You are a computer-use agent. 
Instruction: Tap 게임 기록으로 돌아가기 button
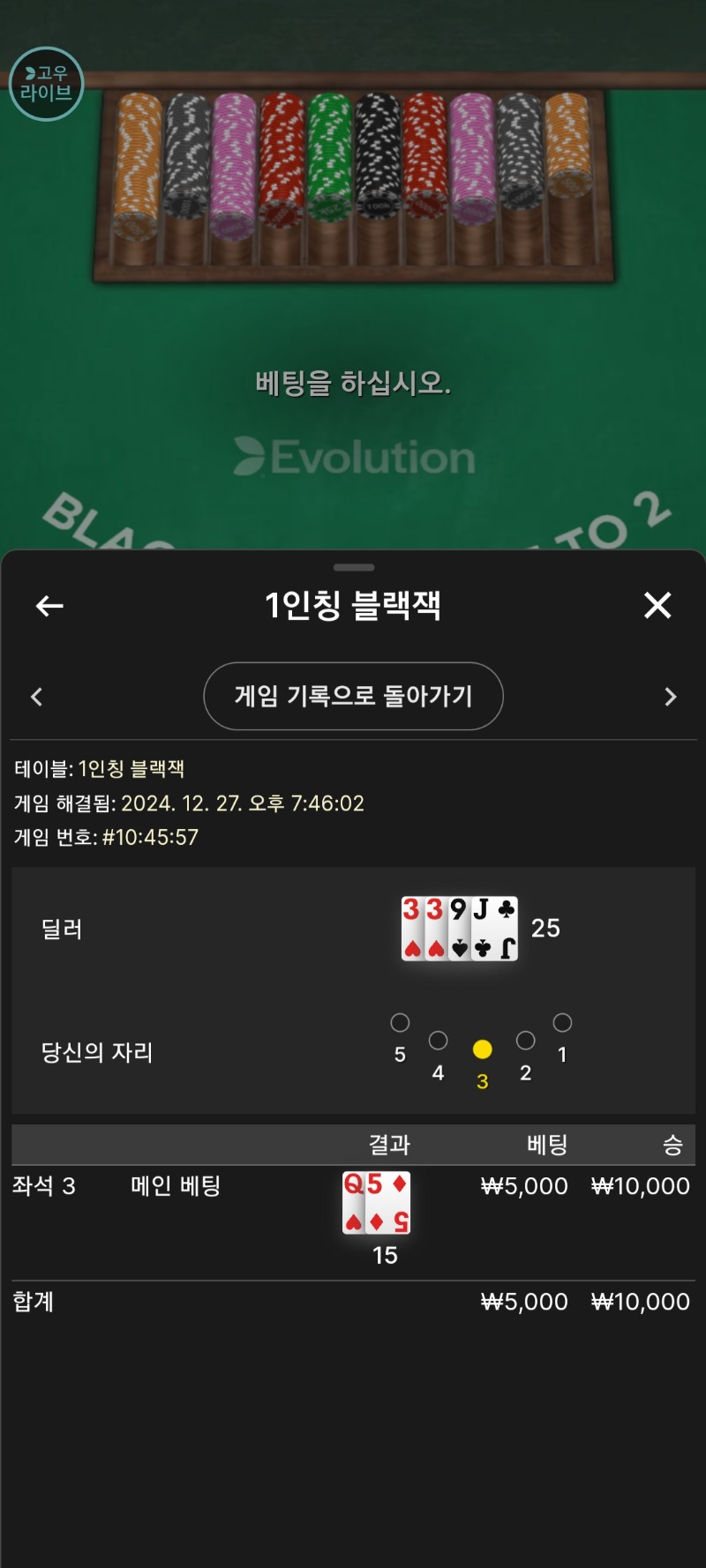pyautogui.click(x=353, y=696)
